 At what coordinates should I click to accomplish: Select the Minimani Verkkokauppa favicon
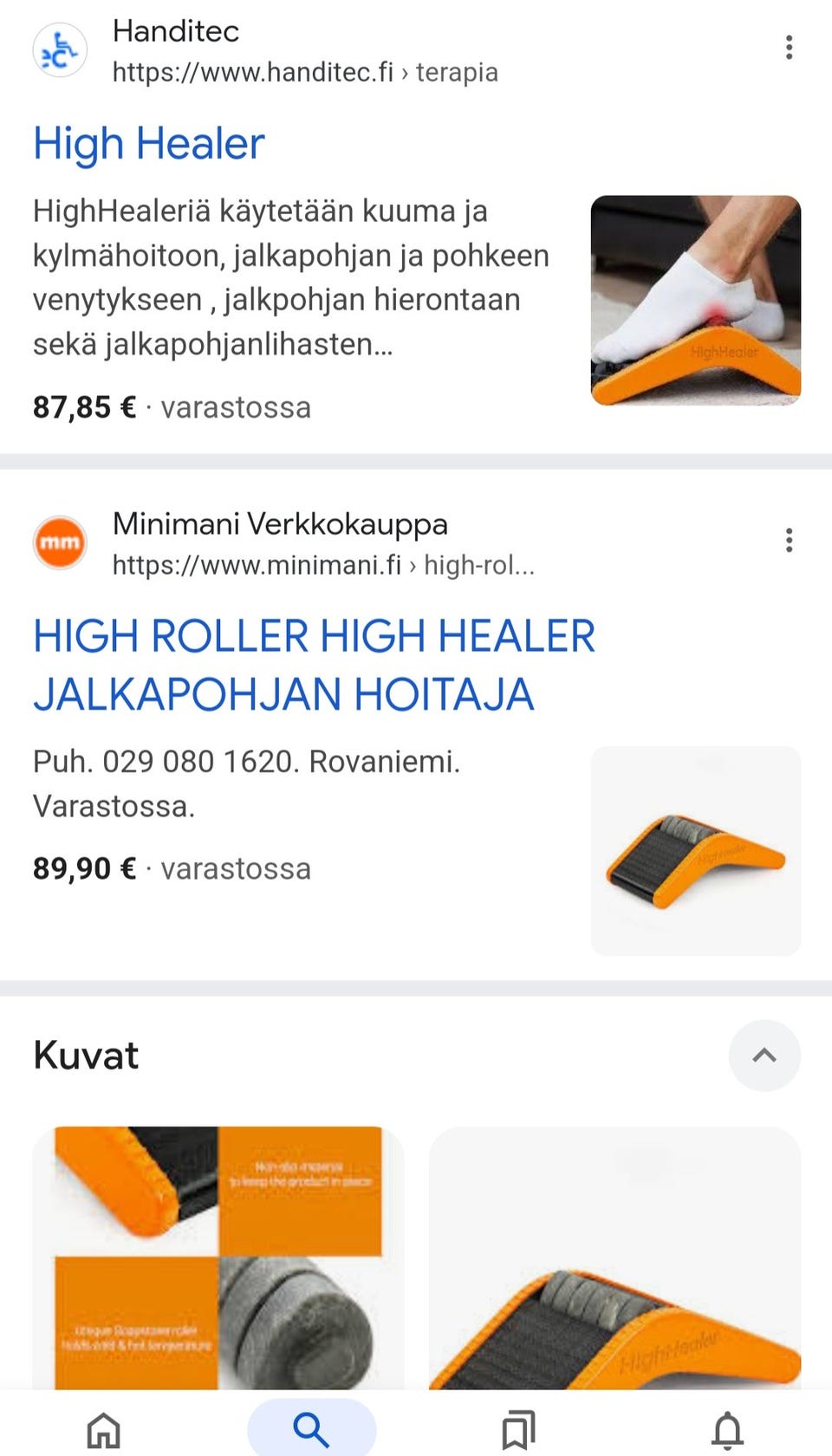pos(59,543)
